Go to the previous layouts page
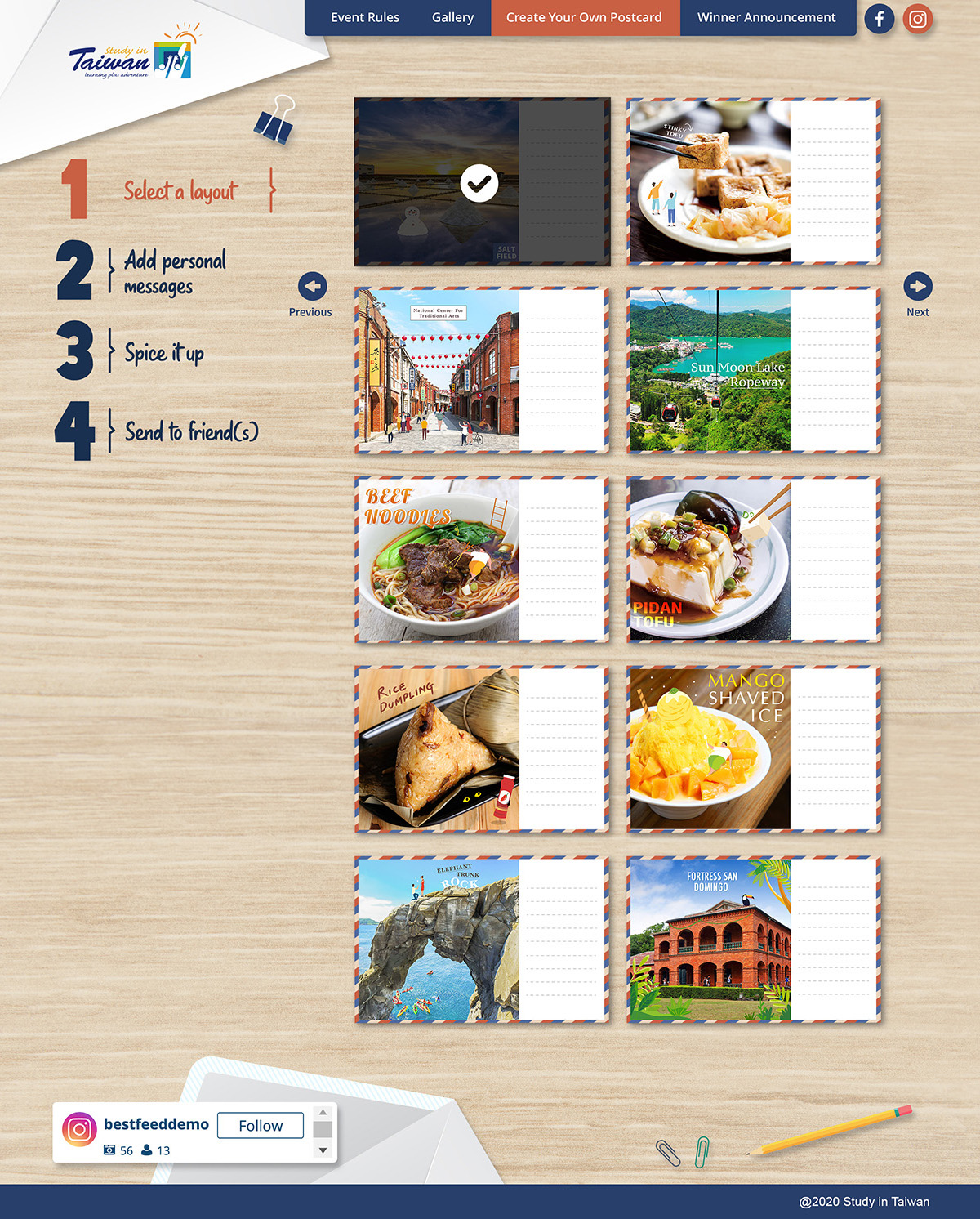 point(312,287)
